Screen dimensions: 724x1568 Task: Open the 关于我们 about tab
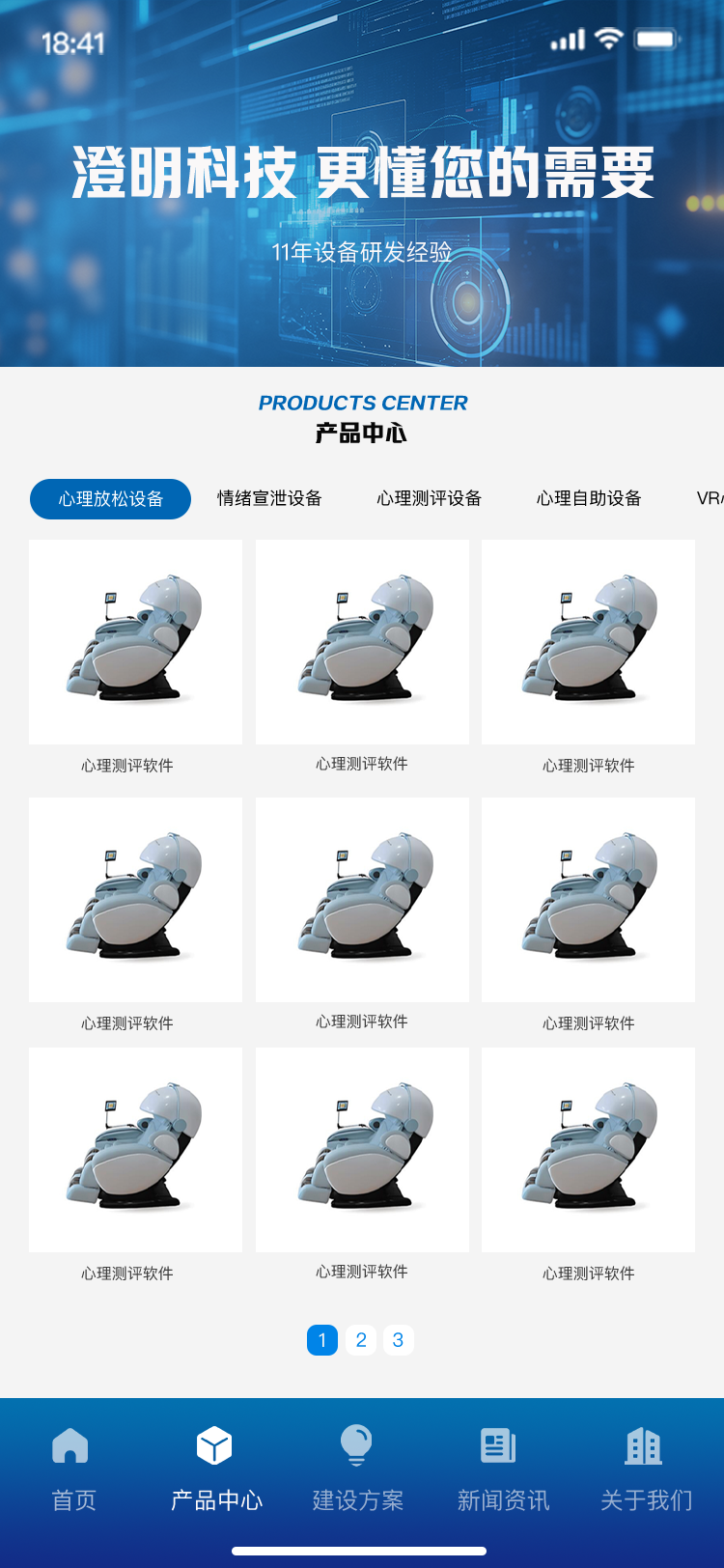[x=646, y=1470]
